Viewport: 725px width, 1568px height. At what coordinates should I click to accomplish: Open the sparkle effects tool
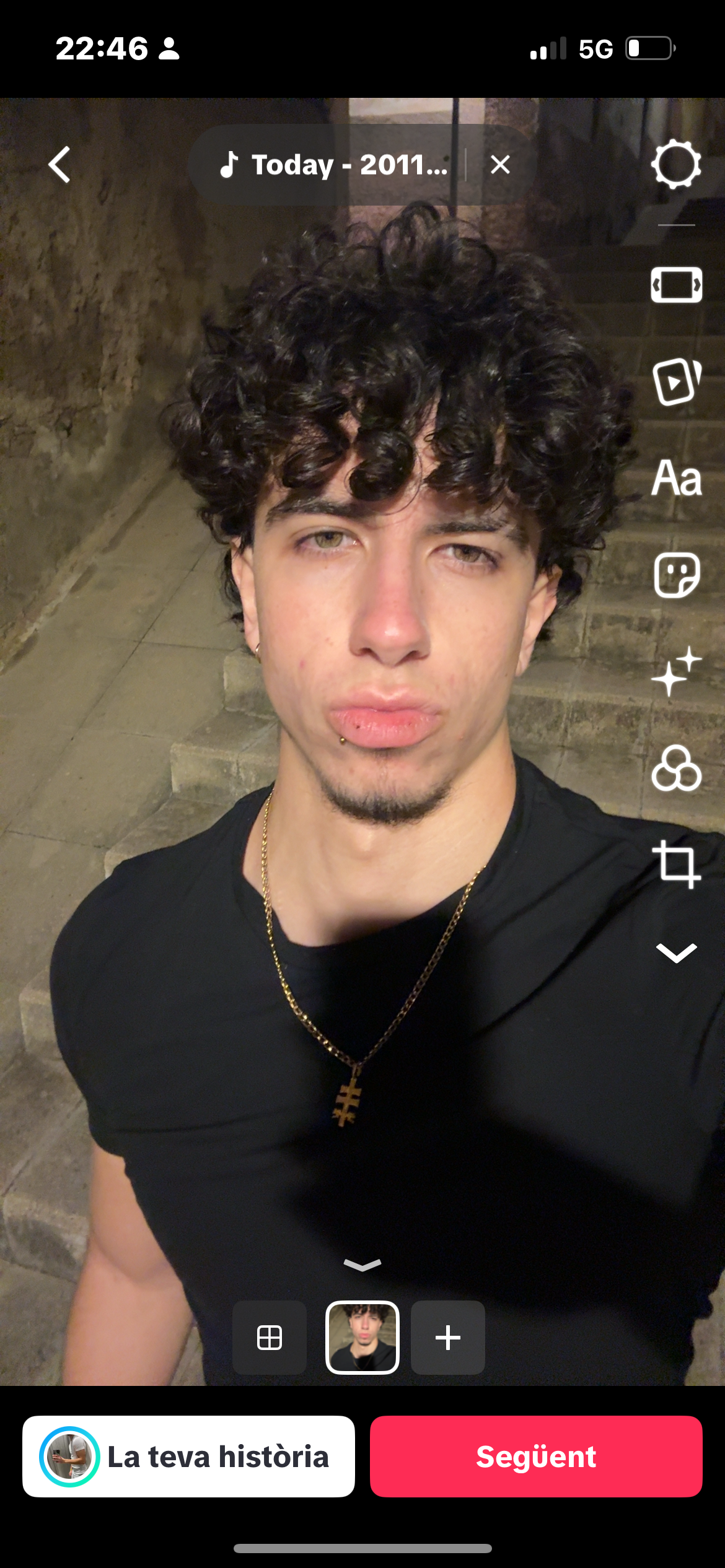click(x=676, y=672)
